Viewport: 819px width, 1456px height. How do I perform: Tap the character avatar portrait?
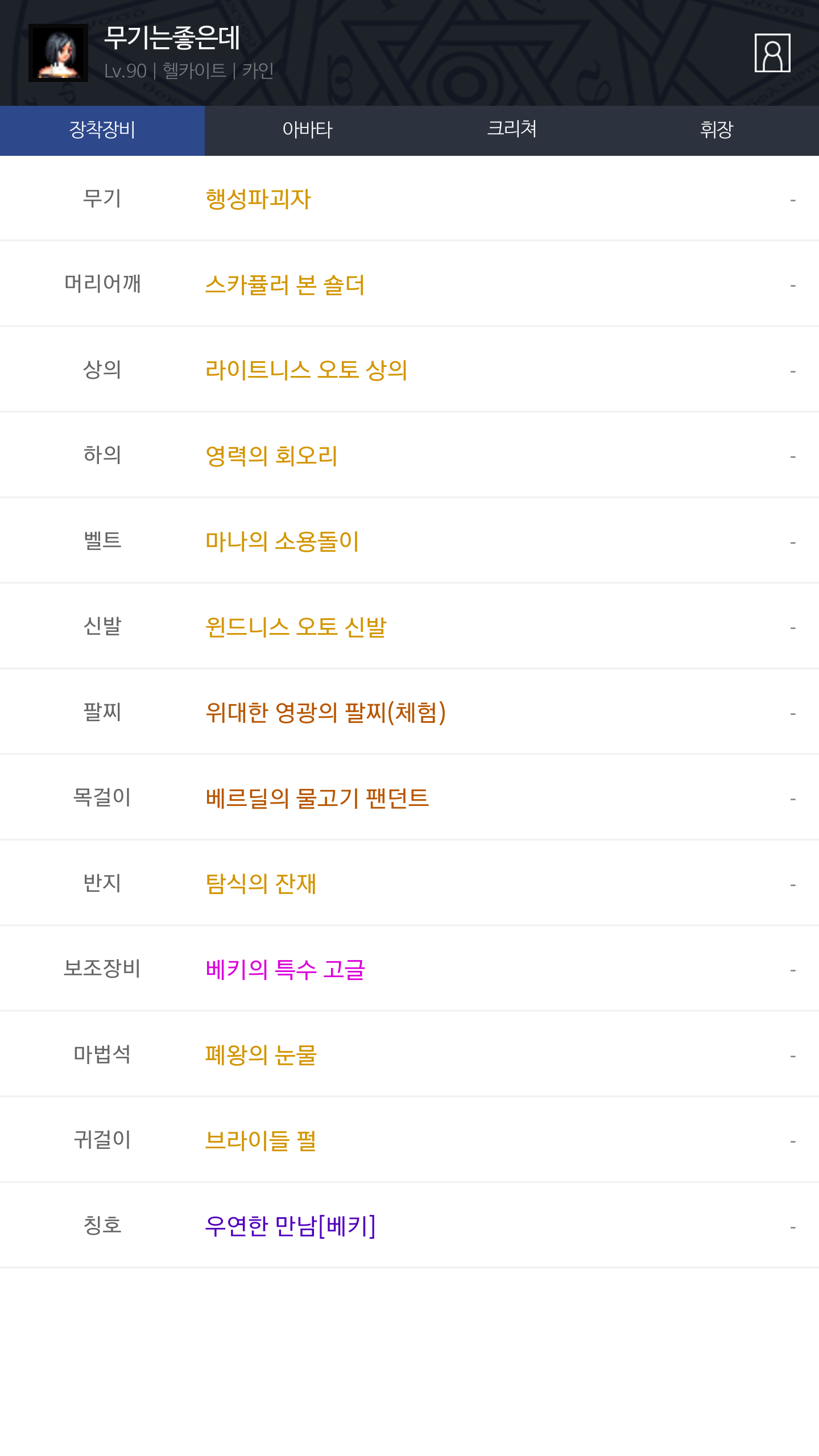pos(58,53)
